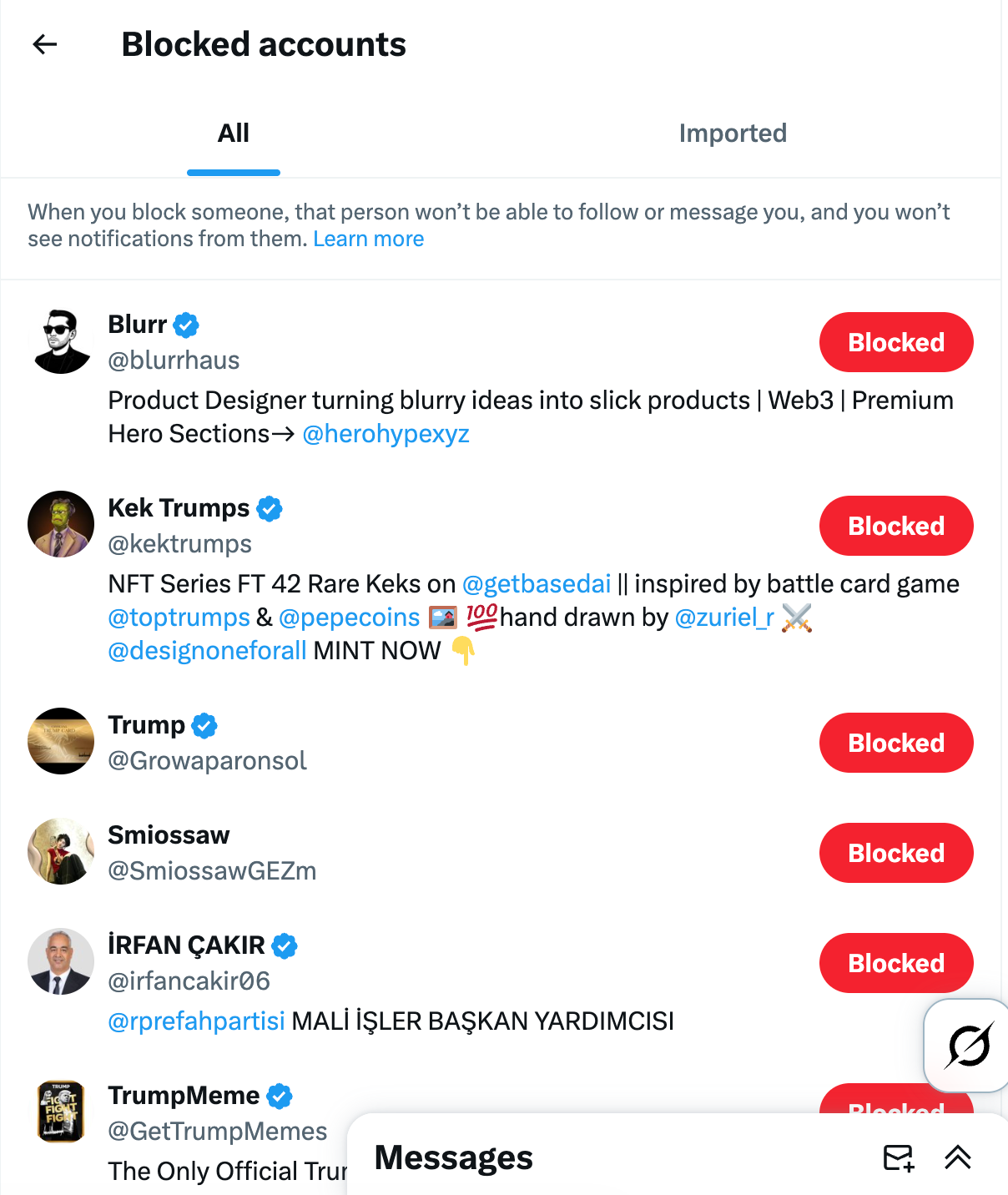The height and width of the screenshot is (1195, 1008).
Task: Open the @toptrumps link
Action: pos(179,617)
